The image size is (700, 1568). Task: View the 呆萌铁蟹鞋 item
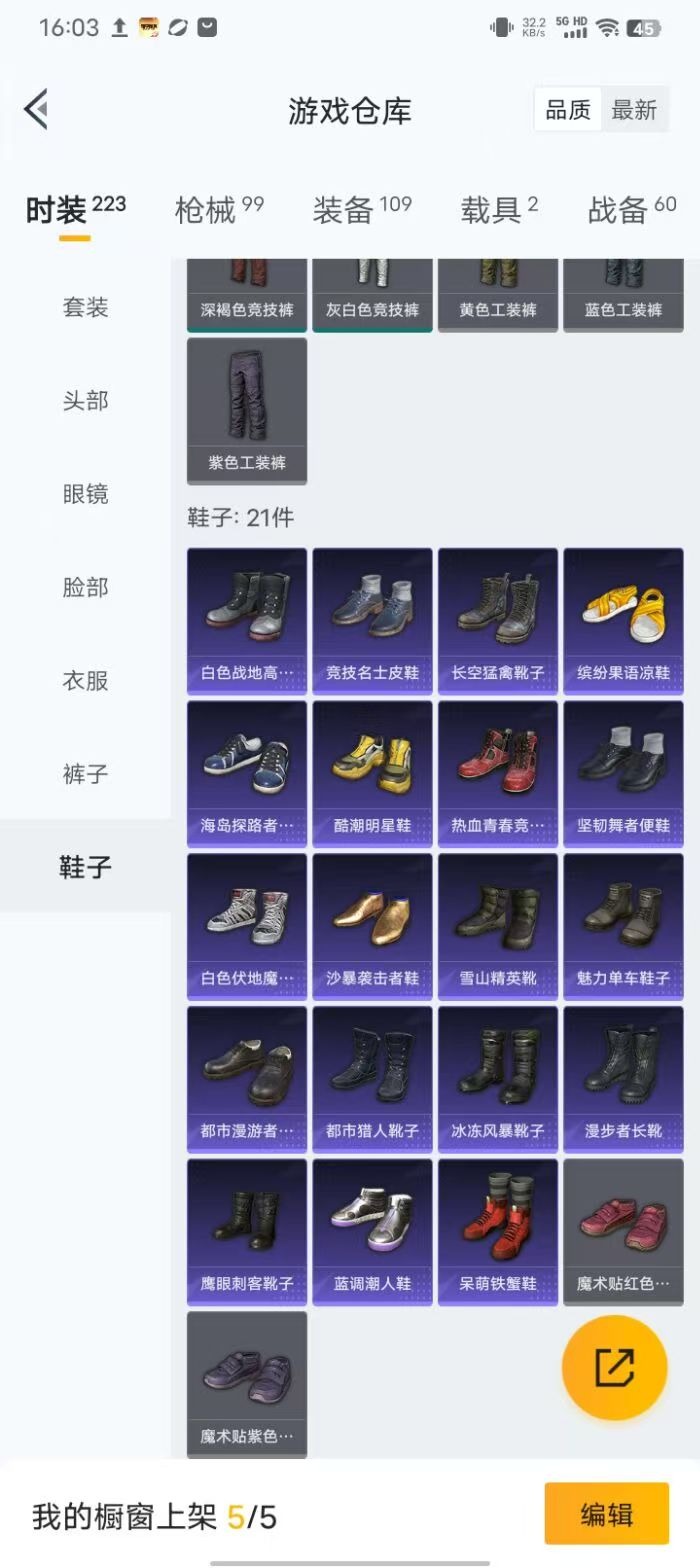point(497,1231)
